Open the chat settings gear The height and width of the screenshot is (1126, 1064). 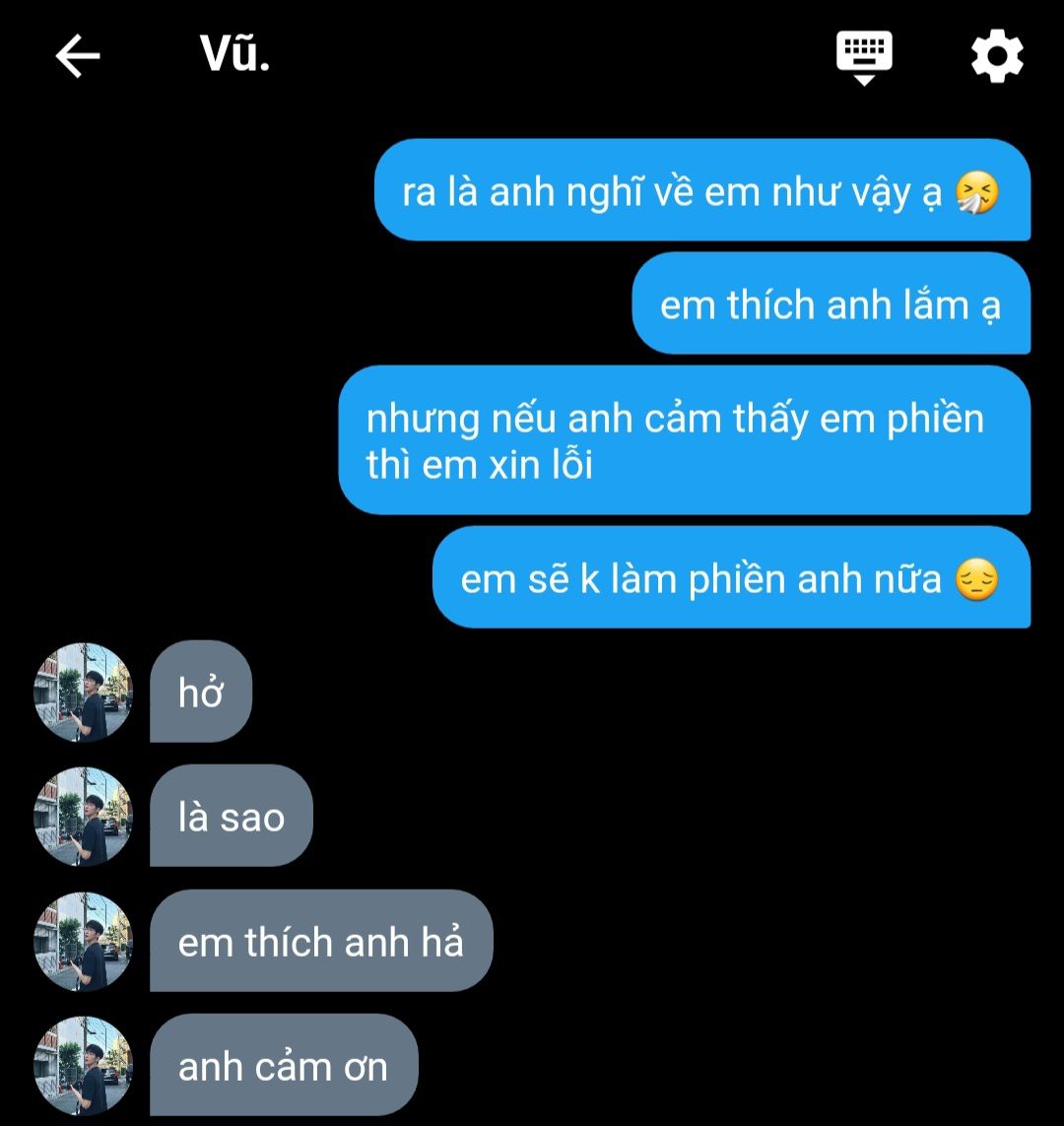[997, 56]
